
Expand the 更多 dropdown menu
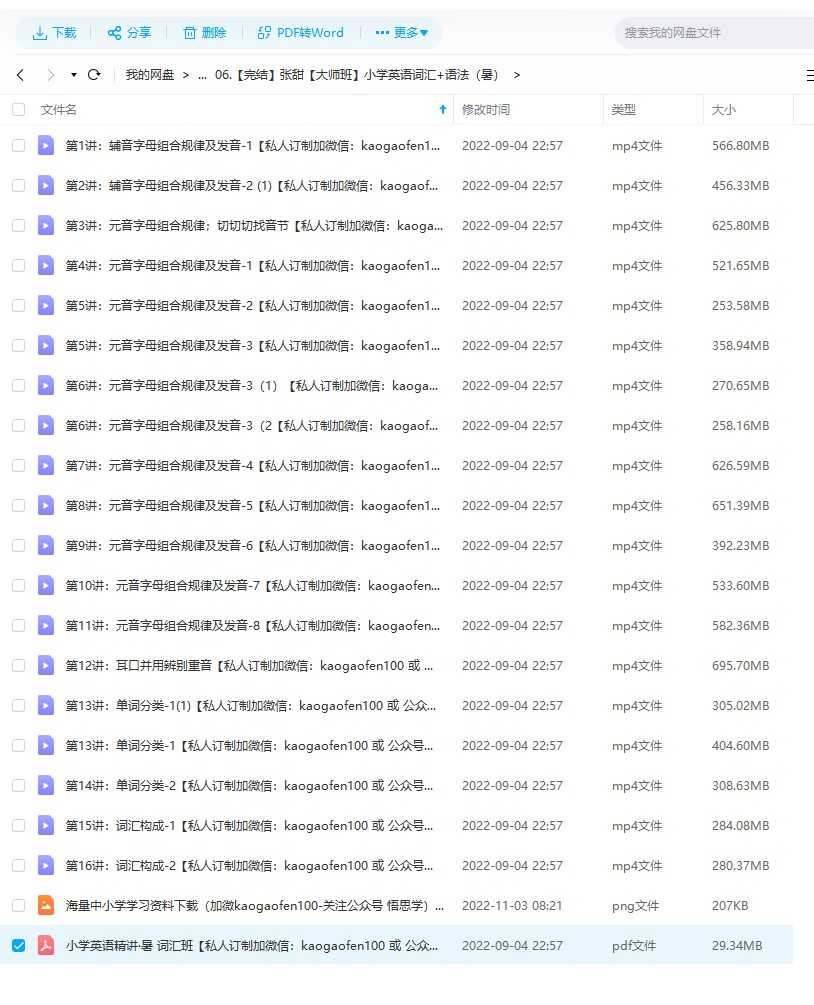coord(402,33)
